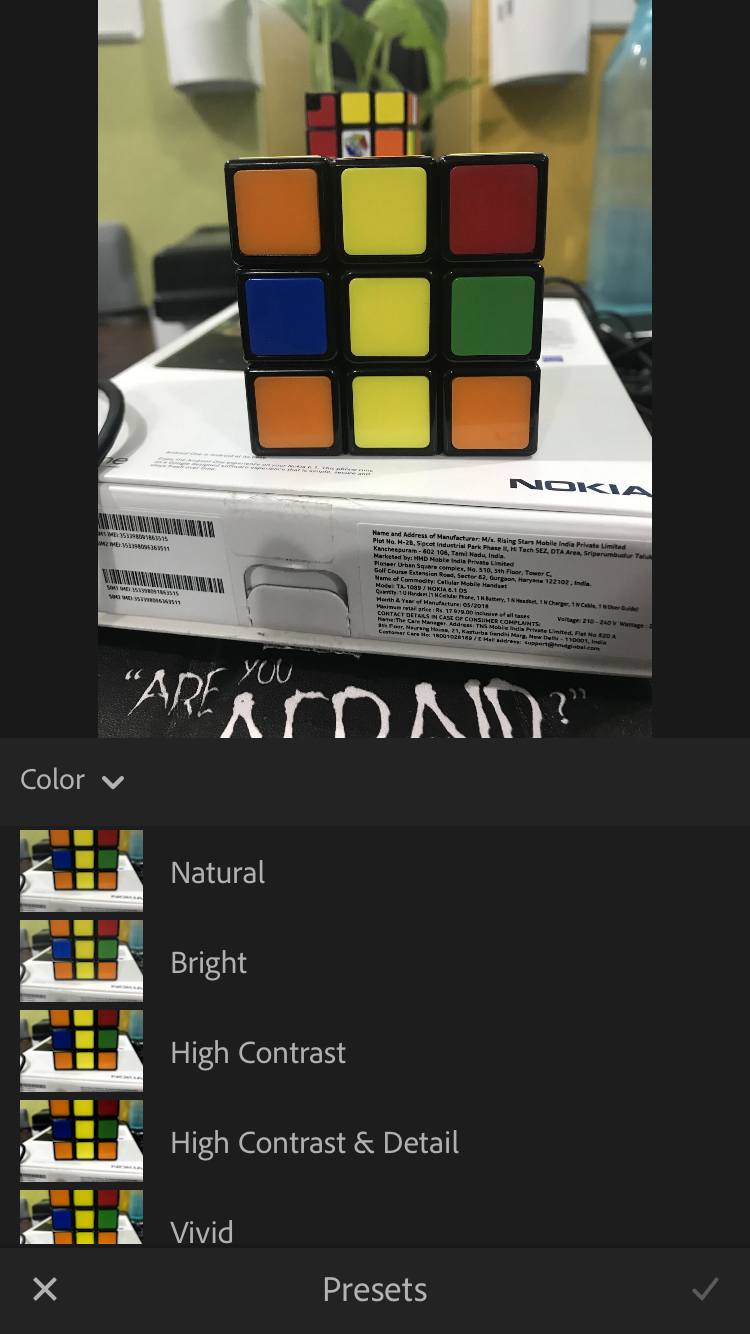750x1334 pixels.
Task: Select the Vivid preset
Action: (x=201, y=1230)
